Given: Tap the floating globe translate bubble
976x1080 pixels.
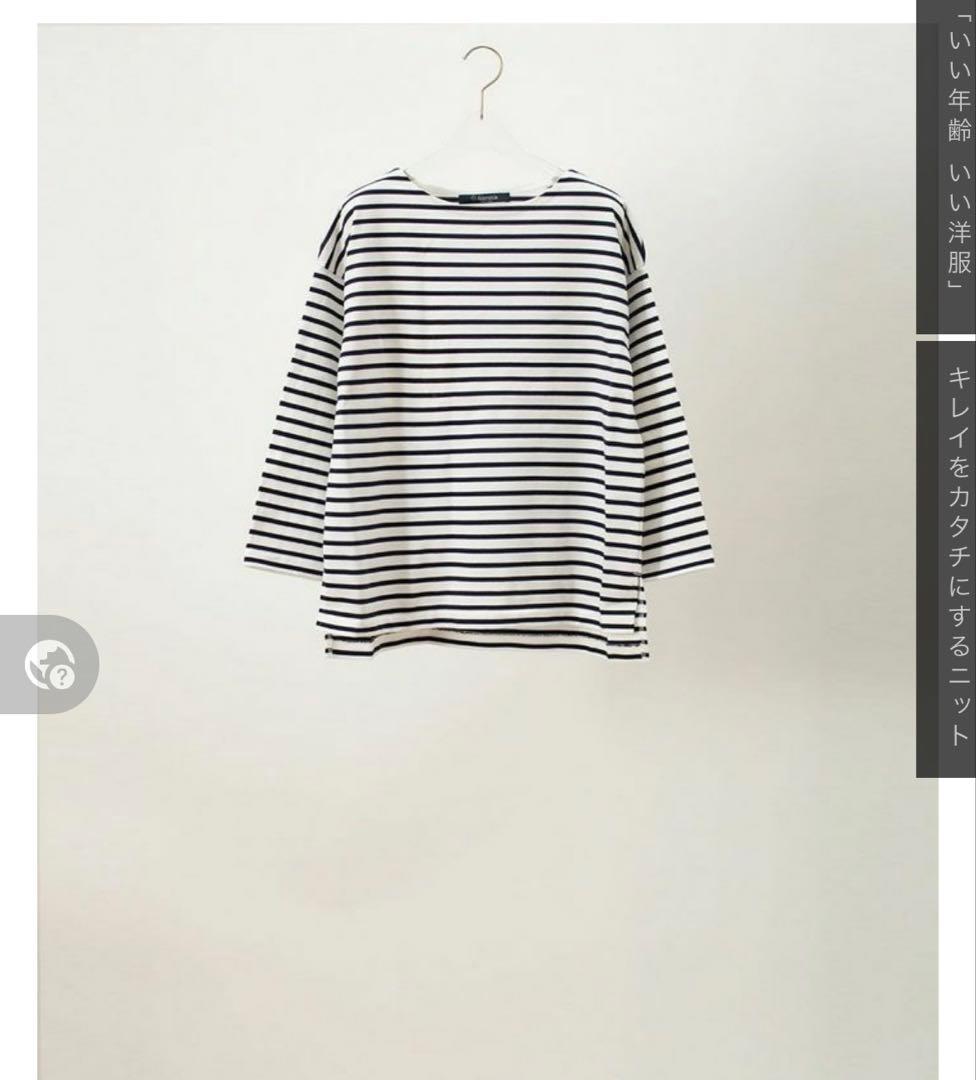Looking at the screenshot, I should pos(50,665).
